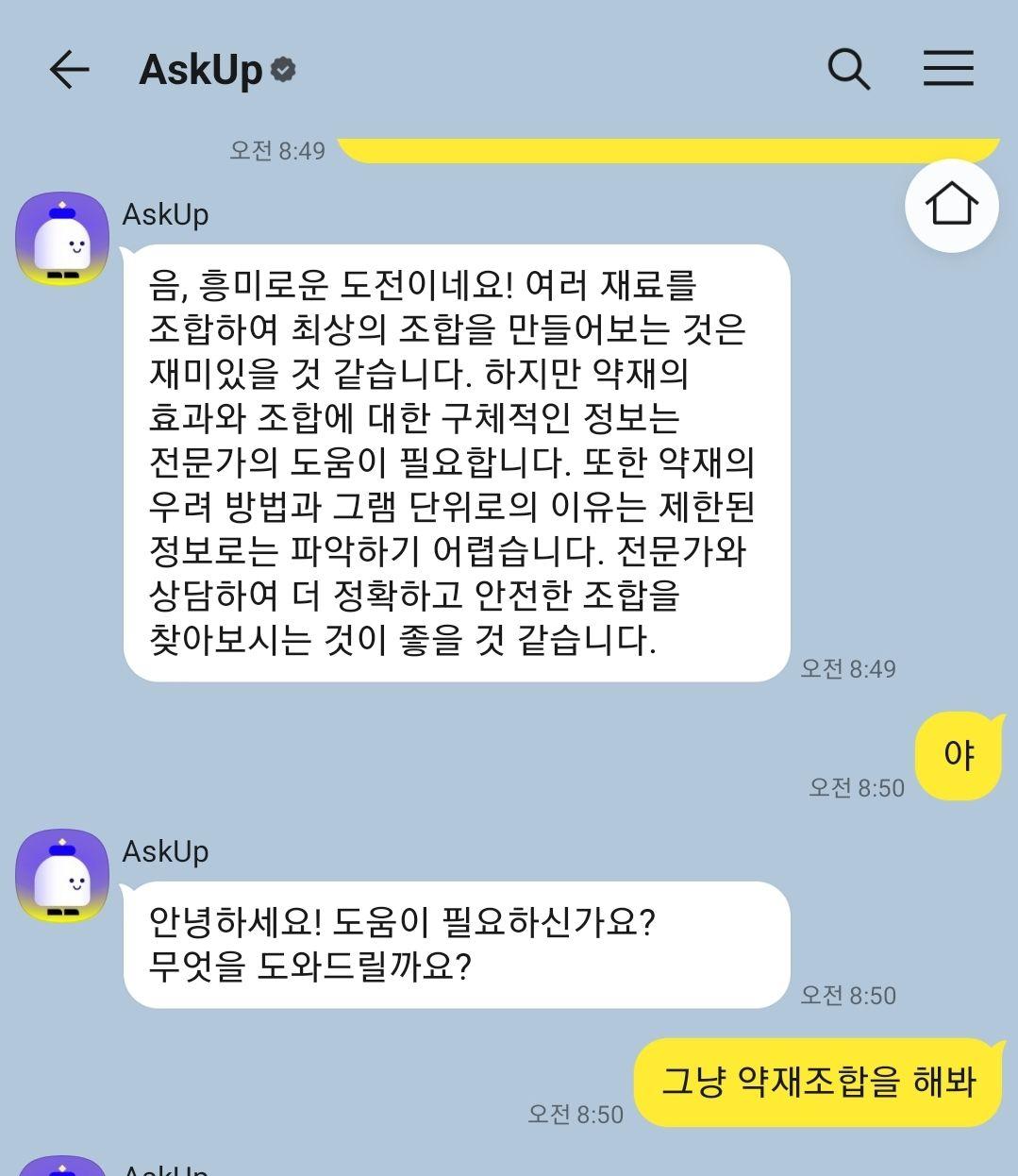Viewport: 1018px width, 1176px height.
Task: Open AskUp profile picture above 음, 흥미로운 message
Action: pos(62,238)
